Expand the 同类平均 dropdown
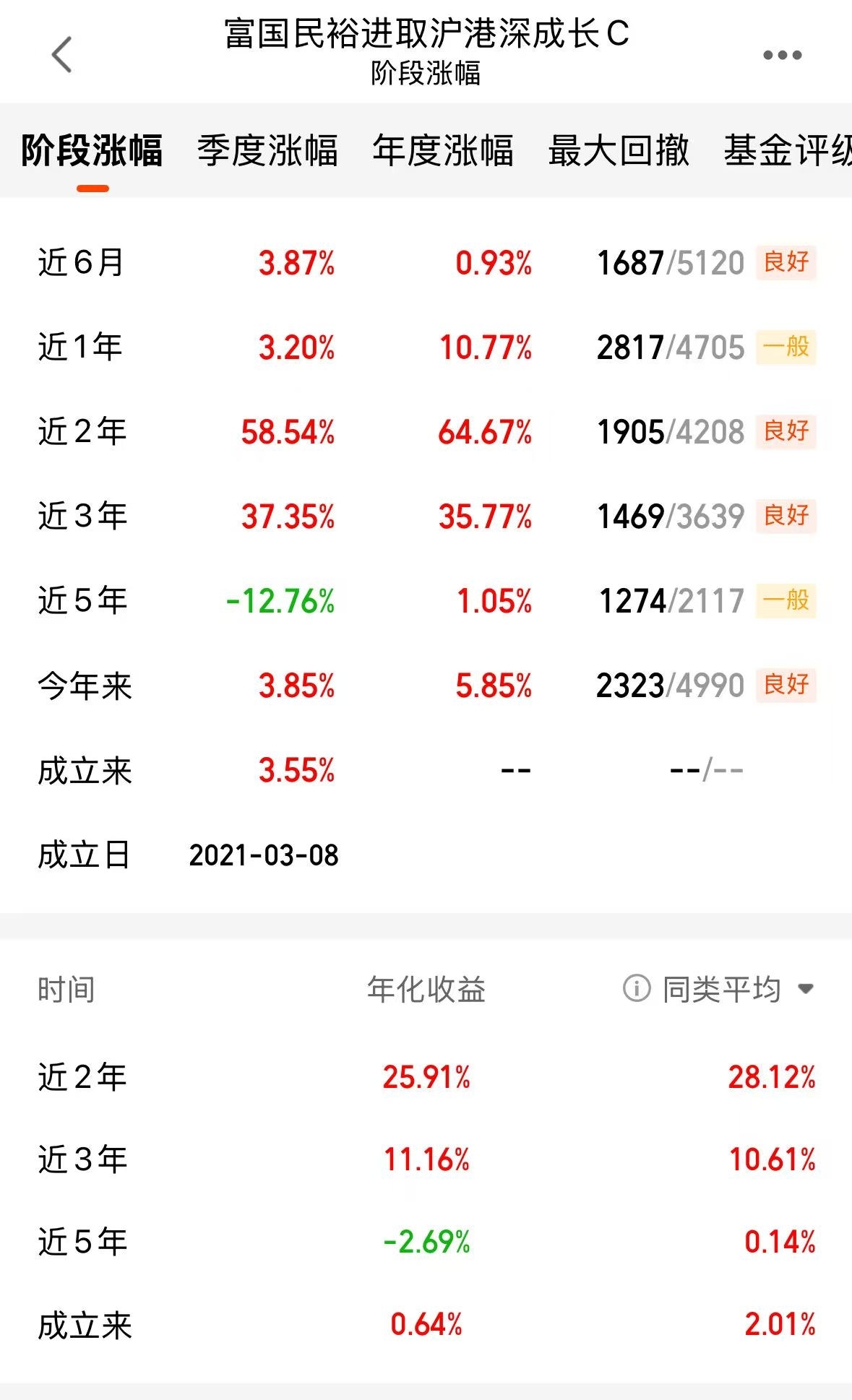 click(739, 989)
